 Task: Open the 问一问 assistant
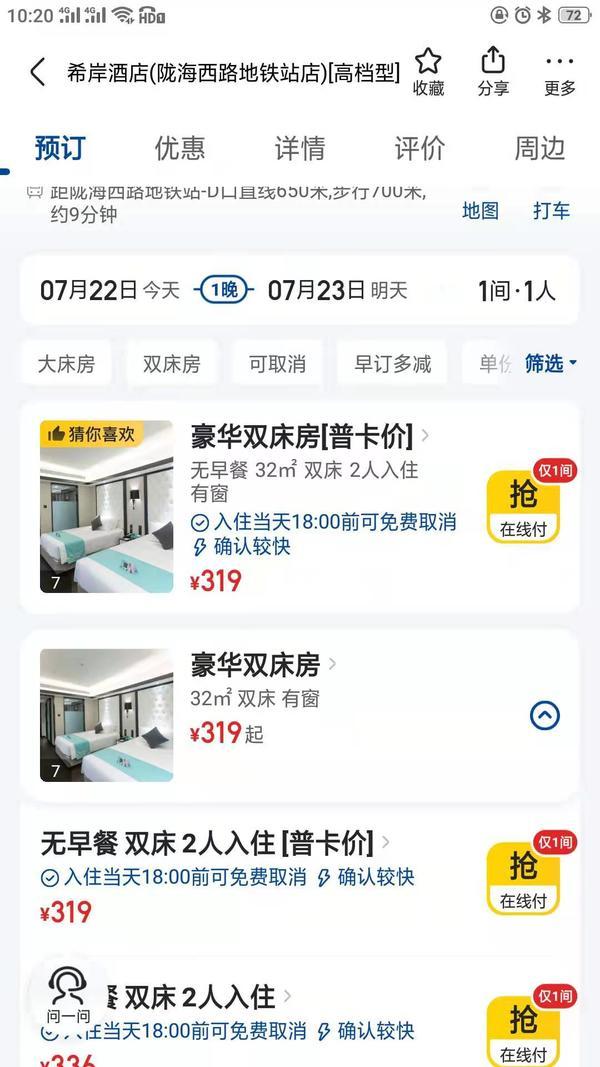point(68,996)
